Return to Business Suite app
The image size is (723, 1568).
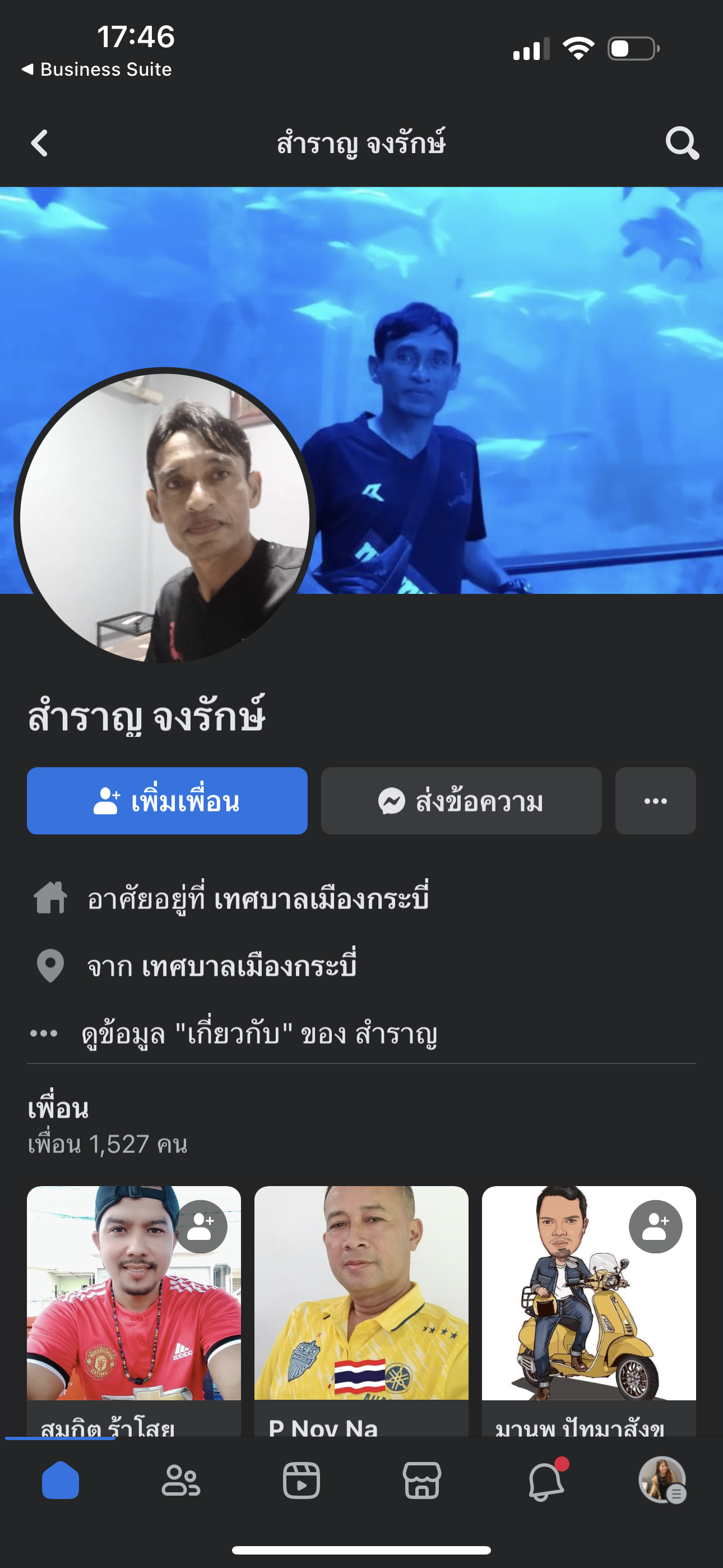98,70
